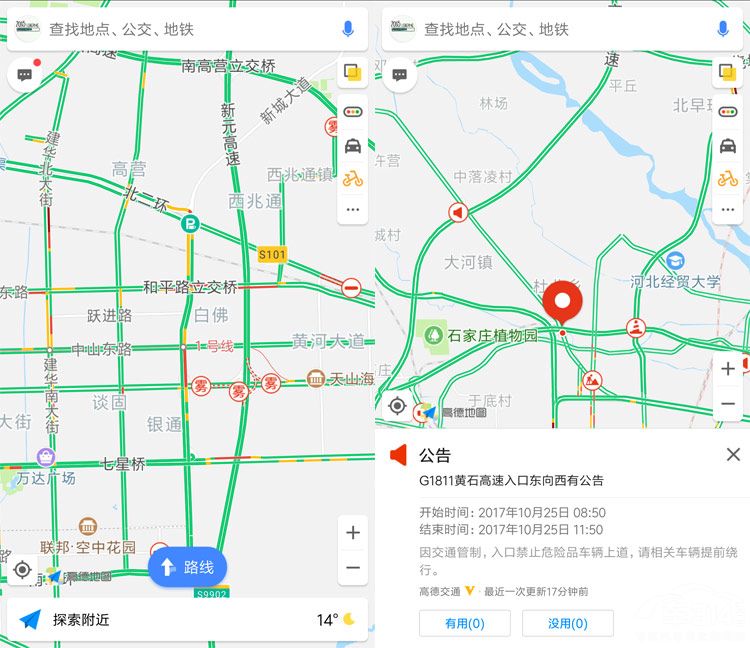The height and width of the screenshot is (648, 750).
Task: Open the red speaker announcement marker near 大河镇
Action: [458, 212]
